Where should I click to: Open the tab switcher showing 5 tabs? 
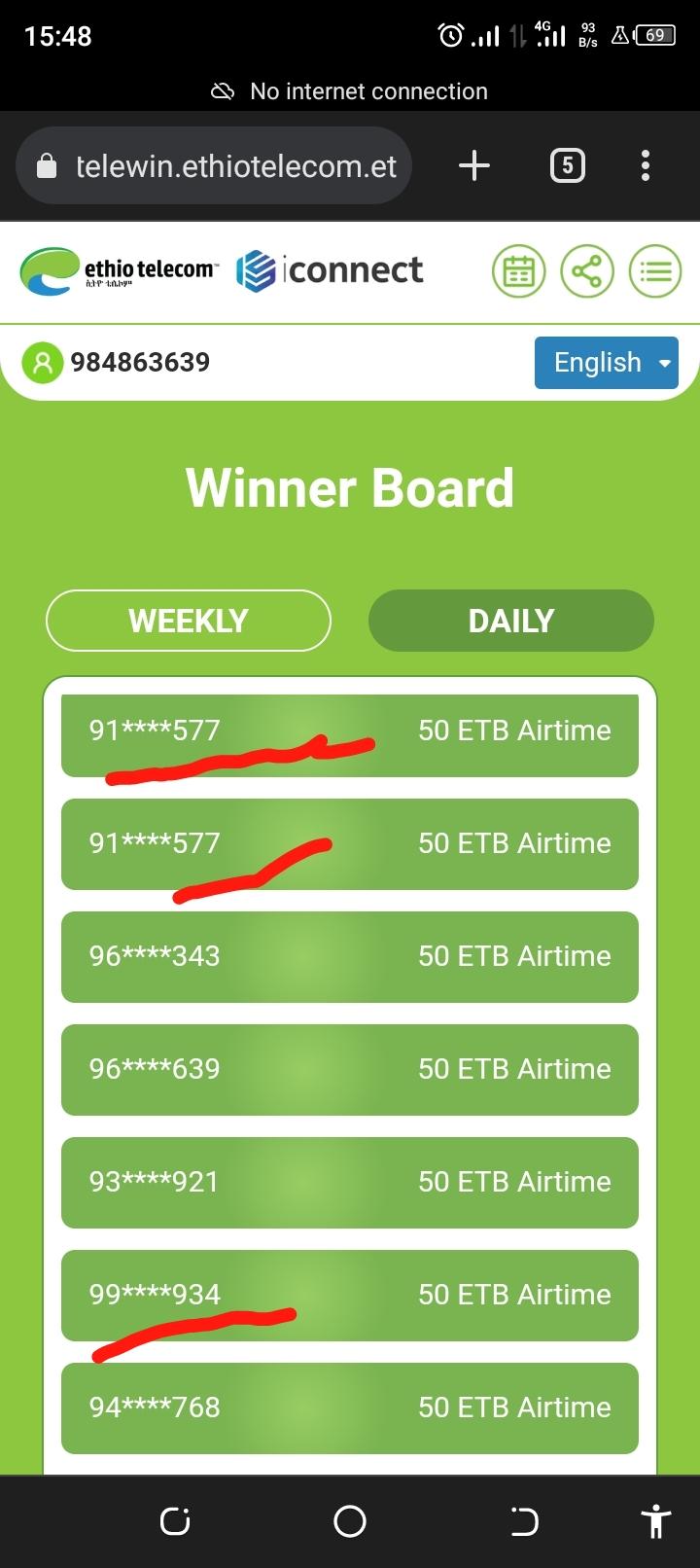click(568, 166)
